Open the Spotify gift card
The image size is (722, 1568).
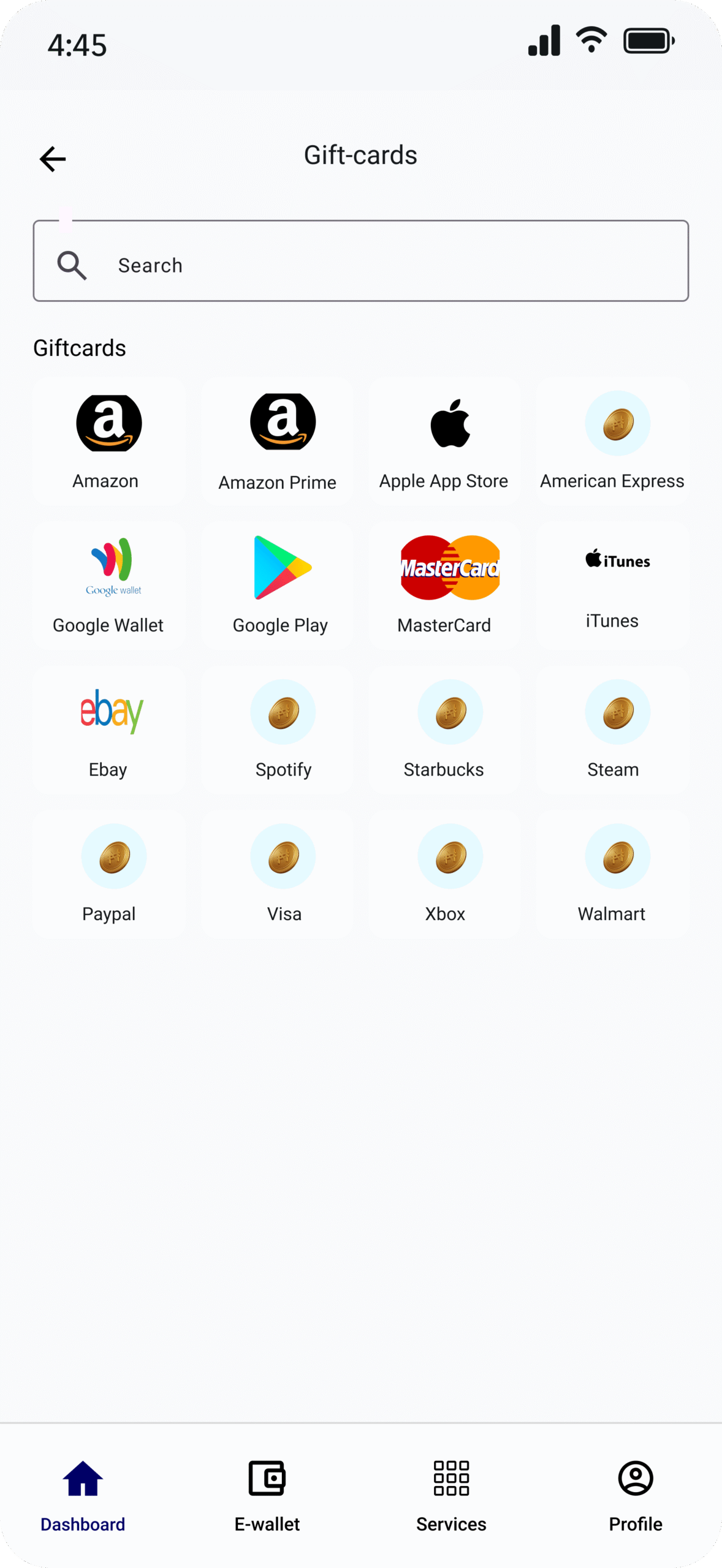[277, 730]
